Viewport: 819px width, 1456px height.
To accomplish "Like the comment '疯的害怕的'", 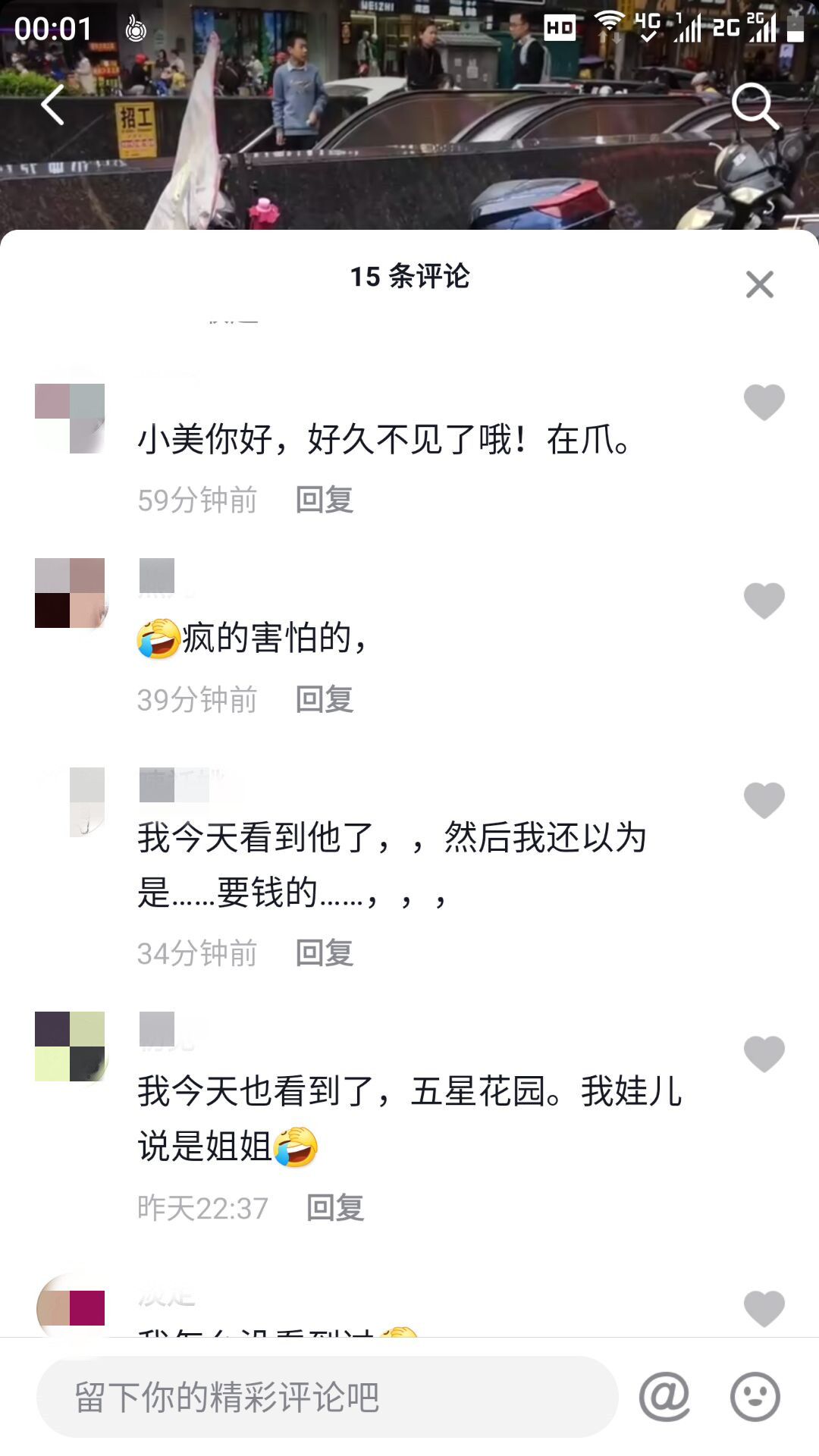I will [764, 601].
